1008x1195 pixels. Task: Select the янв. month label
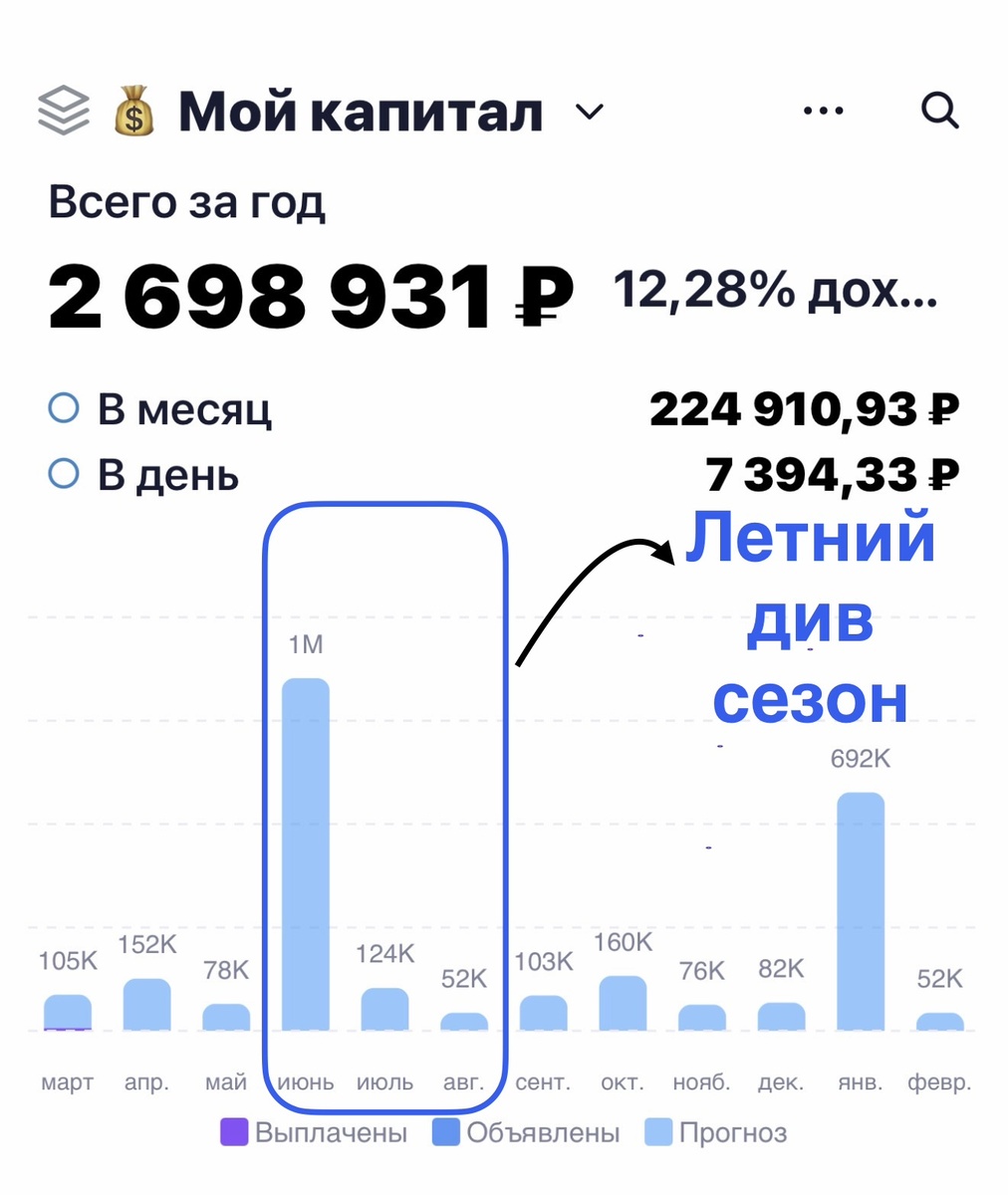click(861, 1081)
